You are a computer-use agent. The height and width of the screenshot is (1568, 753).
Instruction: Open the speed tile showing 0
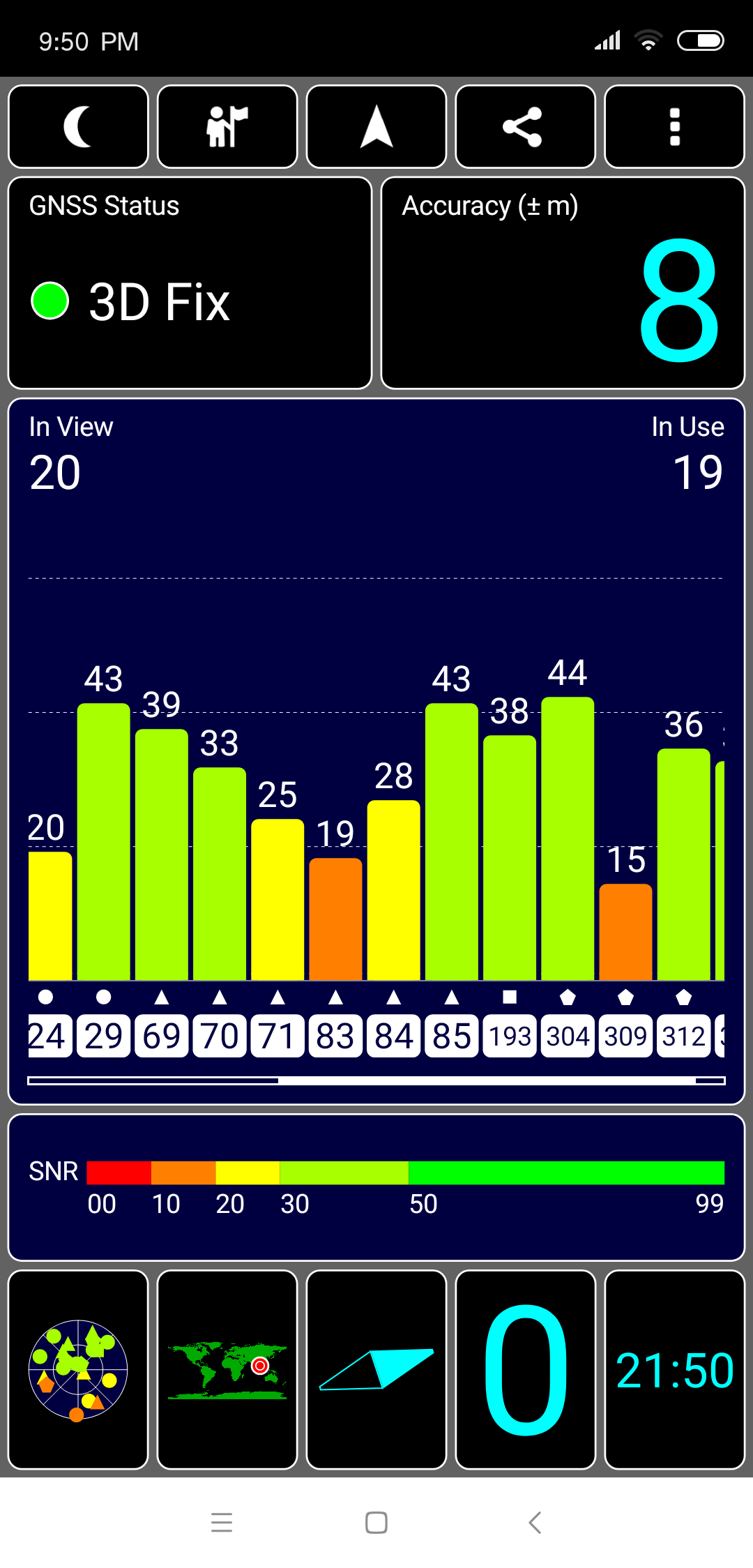[525, 1369]
